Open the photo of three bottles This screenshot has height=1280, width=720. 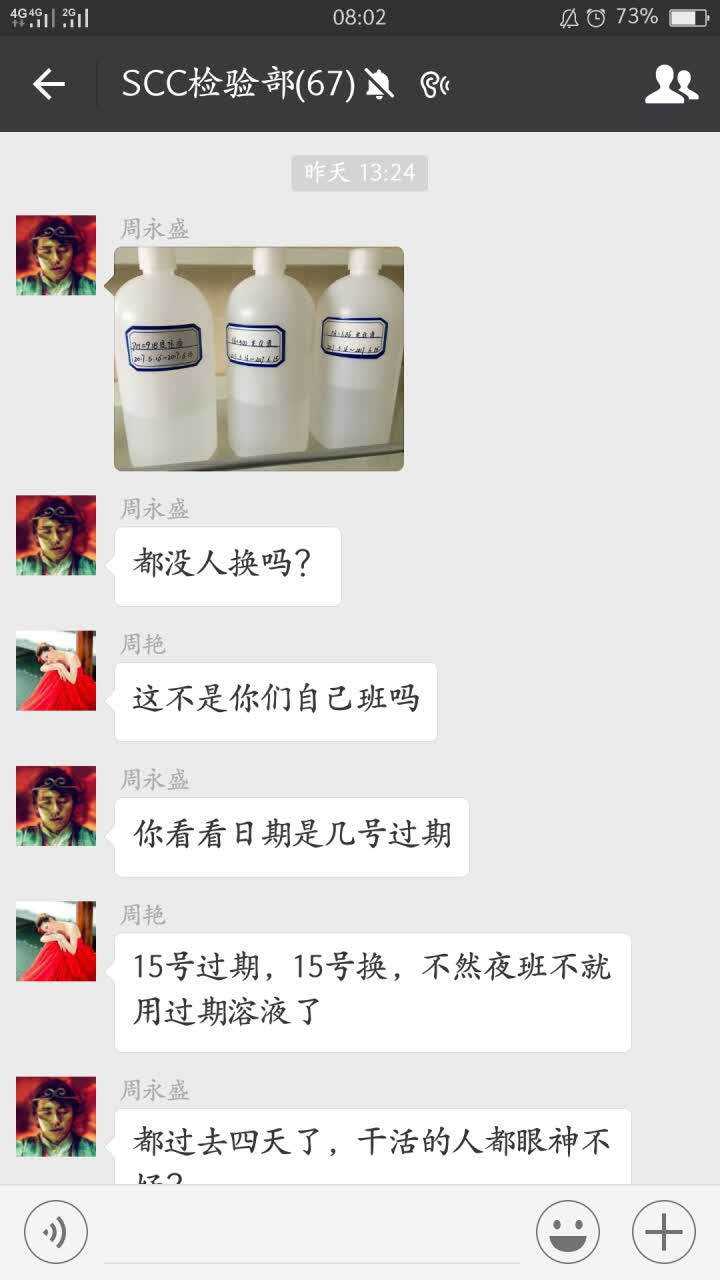click(259, 358)
